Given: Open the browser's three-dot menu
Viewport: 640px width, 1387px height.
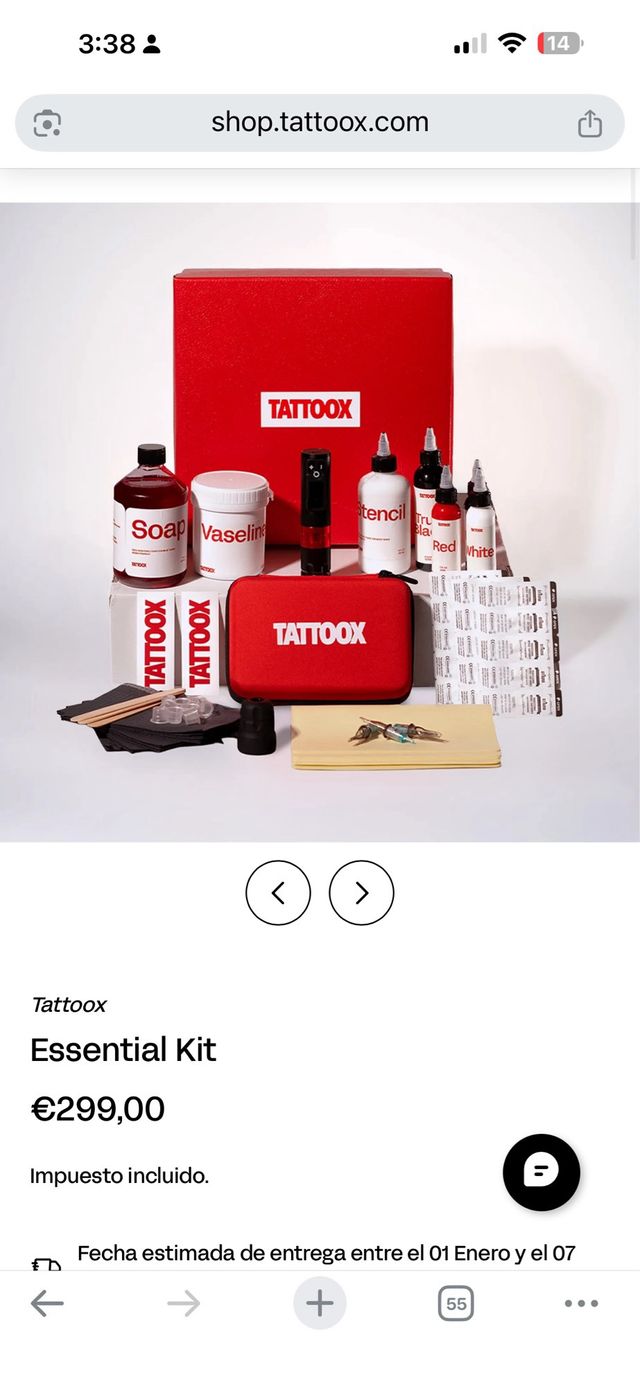Looking at the screenshot, I should click(x=581, y=1303).
